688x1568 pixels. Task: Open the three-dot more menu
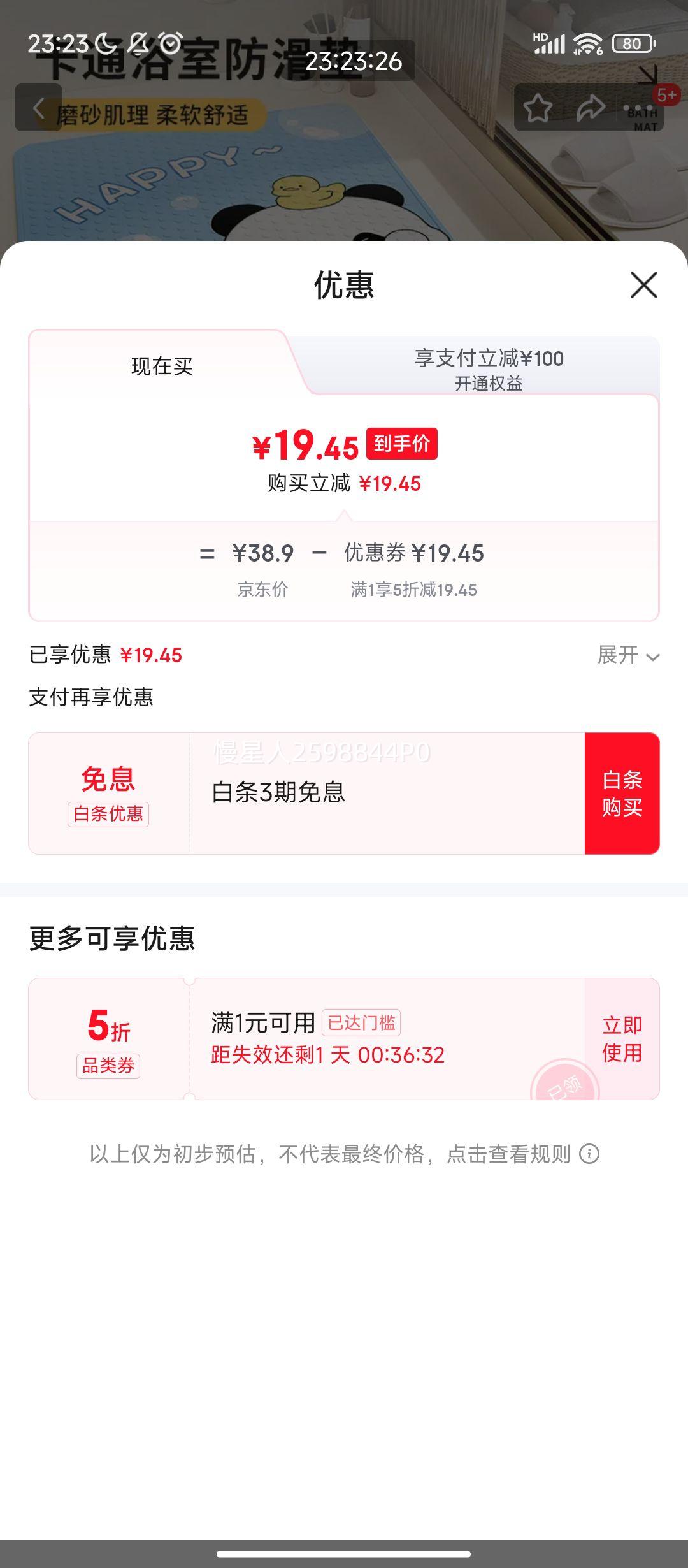click(x=637, y=108)
